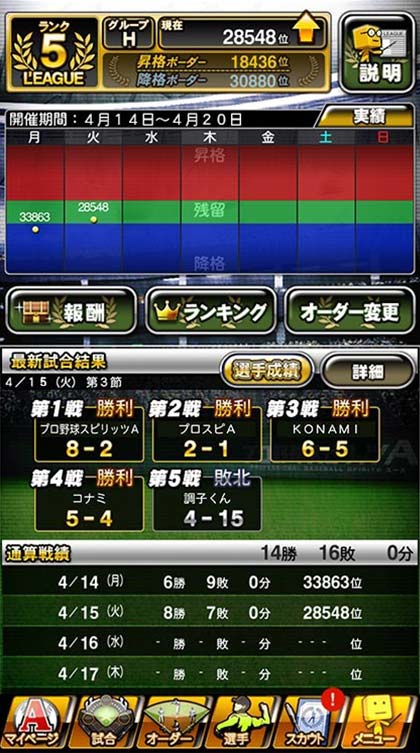Open 第1戦 result against プロ野球スピリッツA
Image resolution: width=420 pixels, height=753 pixels.
(89, 432)
